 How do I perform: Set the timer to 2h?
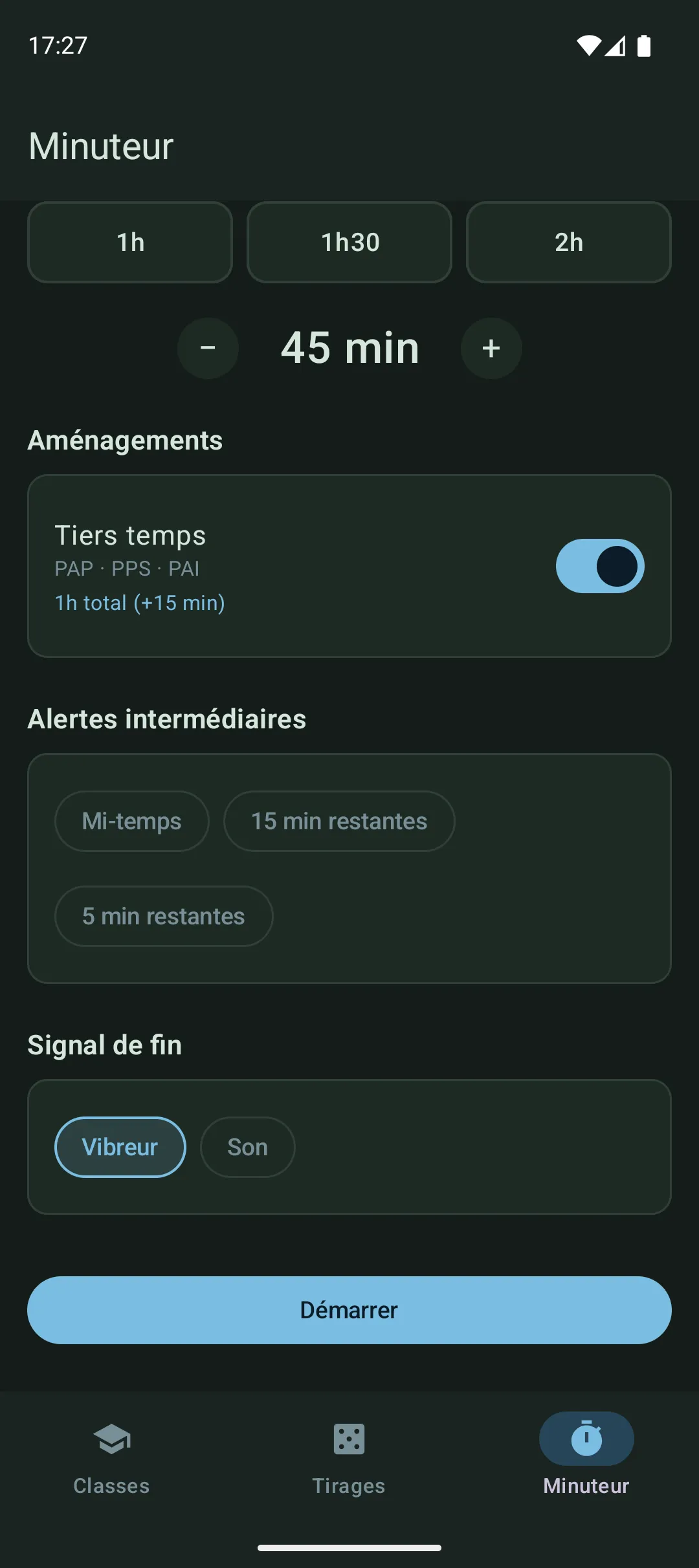click(568, 243)
